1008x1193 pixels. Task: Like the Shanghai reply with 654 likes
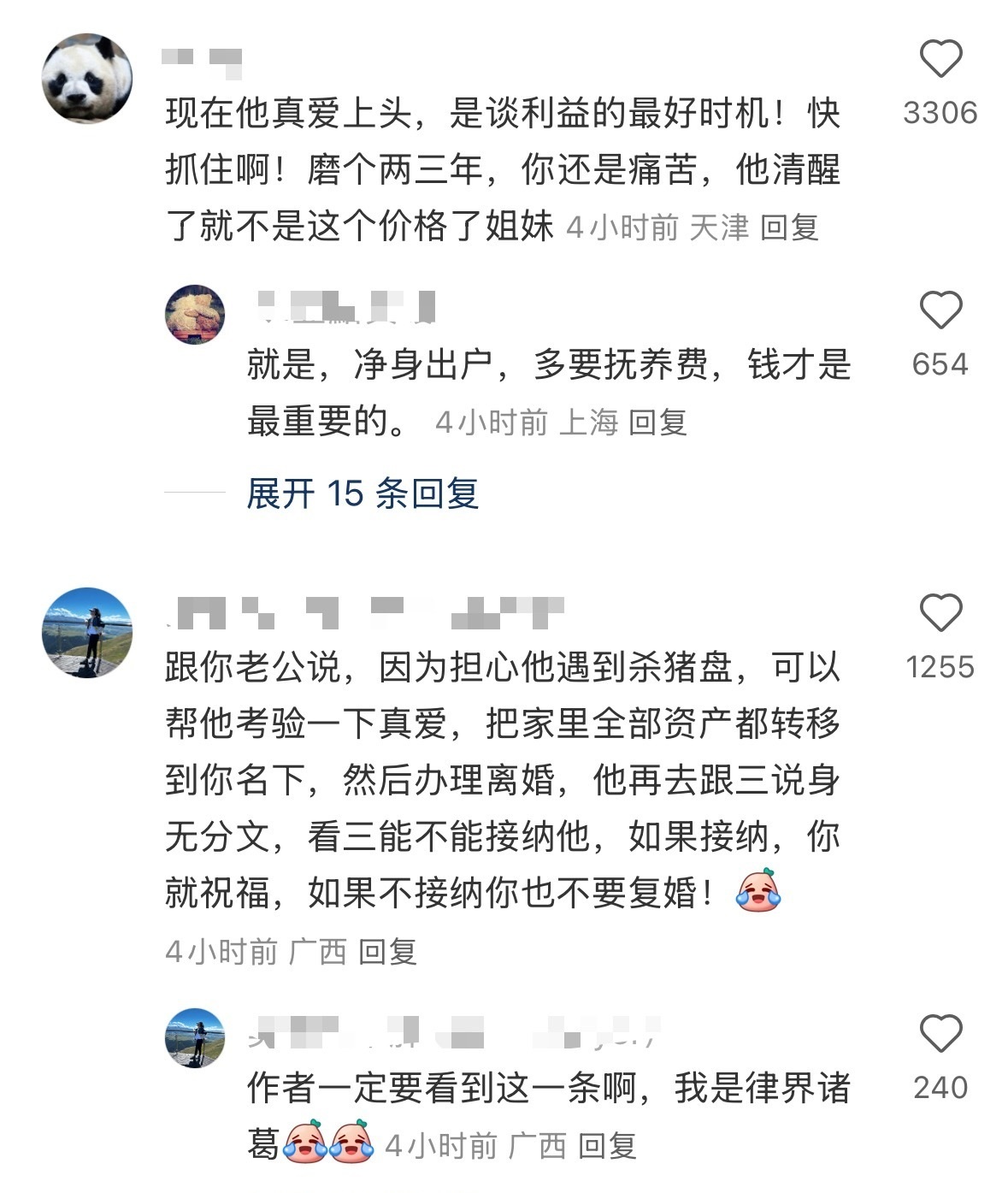tap(940, 310)
